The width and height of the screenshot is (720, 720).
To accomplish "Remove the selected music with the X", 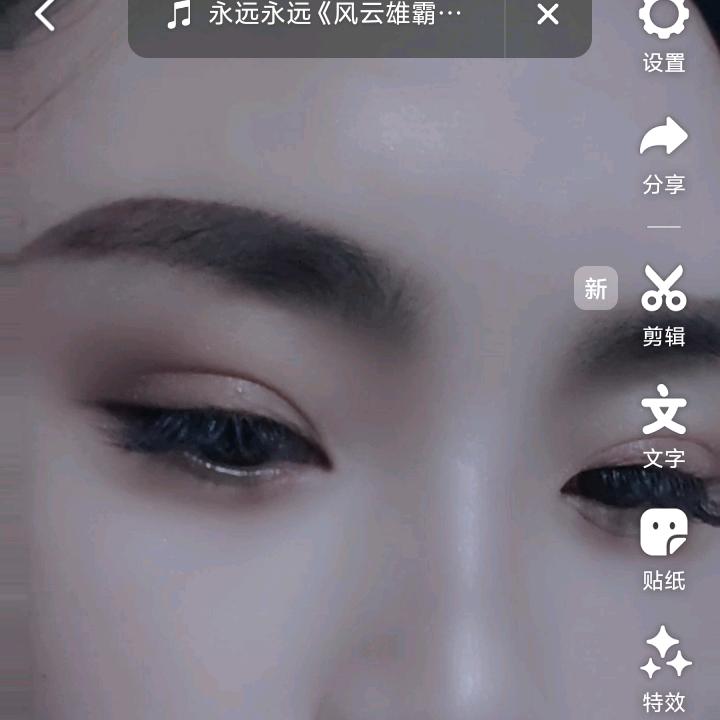I will coord(548,15).
